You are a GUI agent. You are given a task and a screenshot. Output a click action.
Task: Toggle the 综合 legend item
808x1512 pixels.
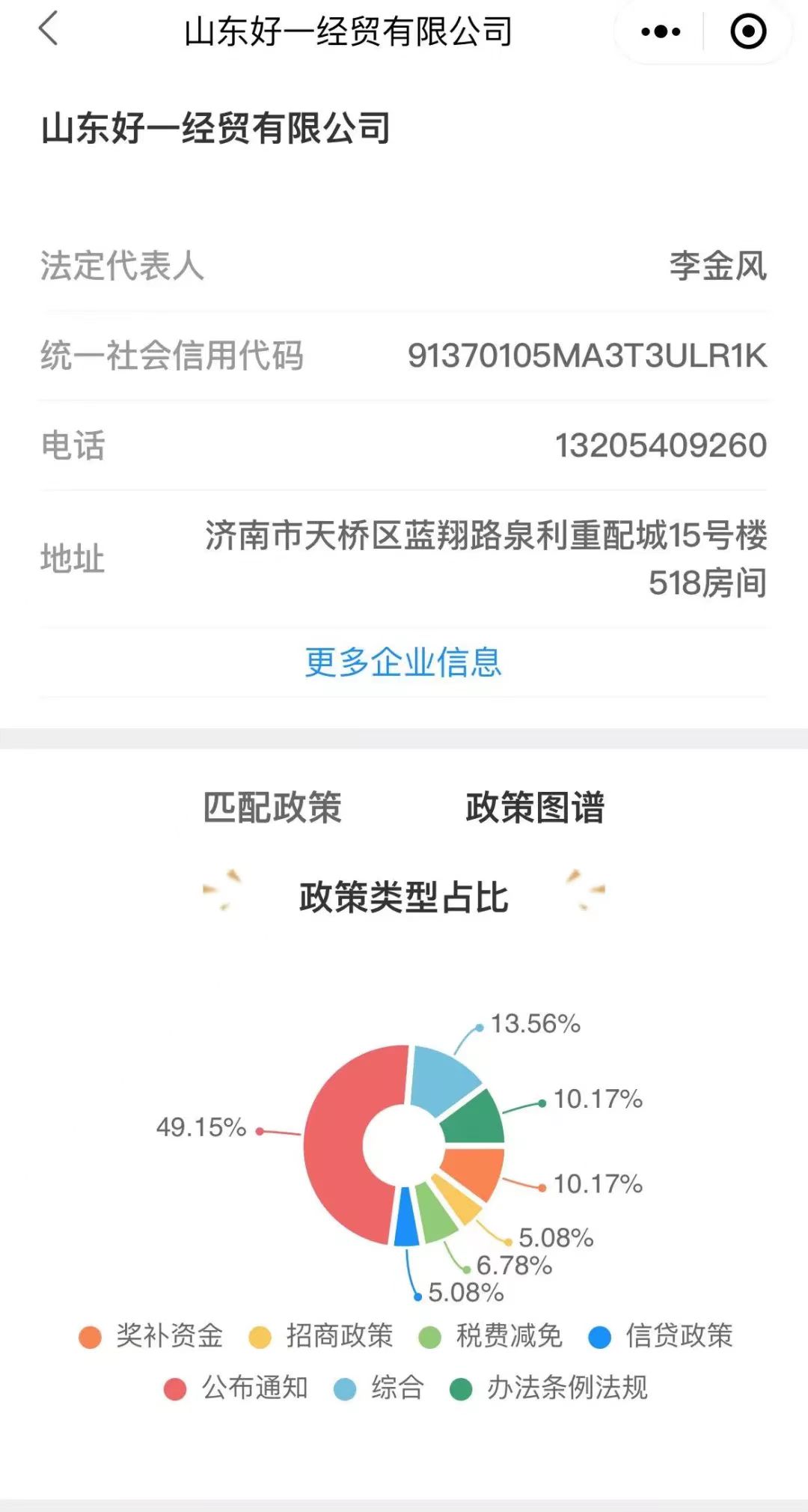tap(380, 1388)
